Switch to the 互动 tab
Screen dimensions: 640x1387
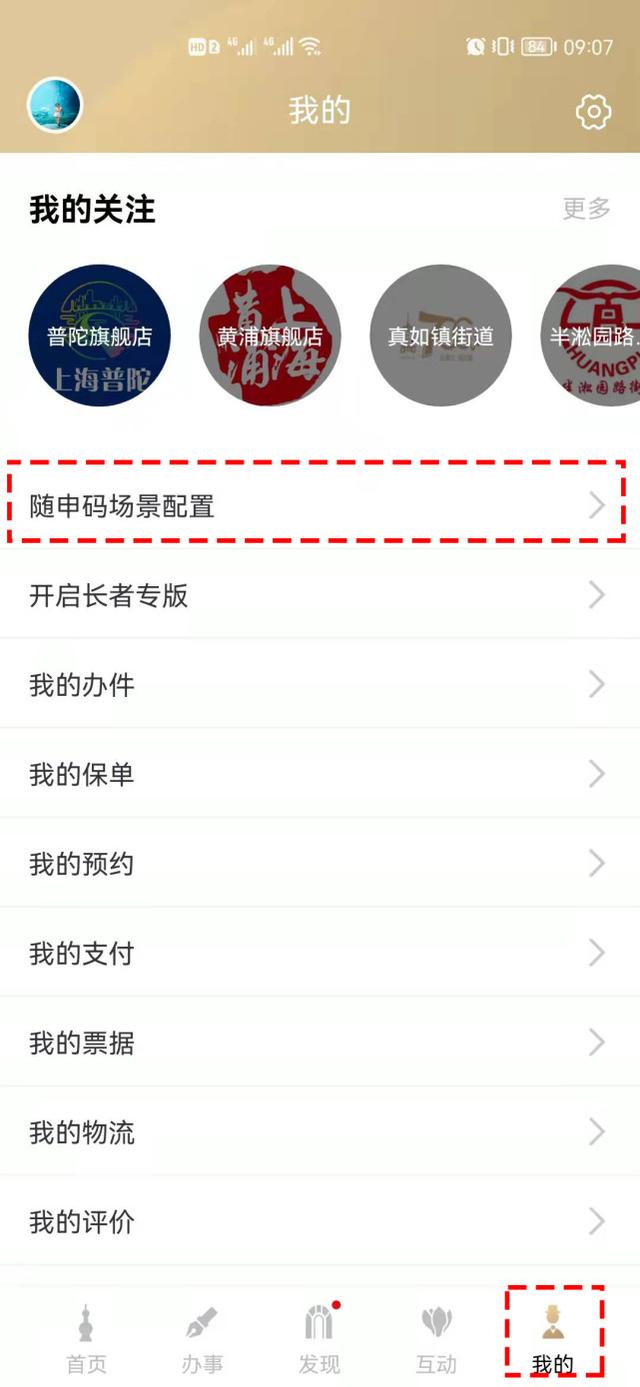(x=436, y=1337)
